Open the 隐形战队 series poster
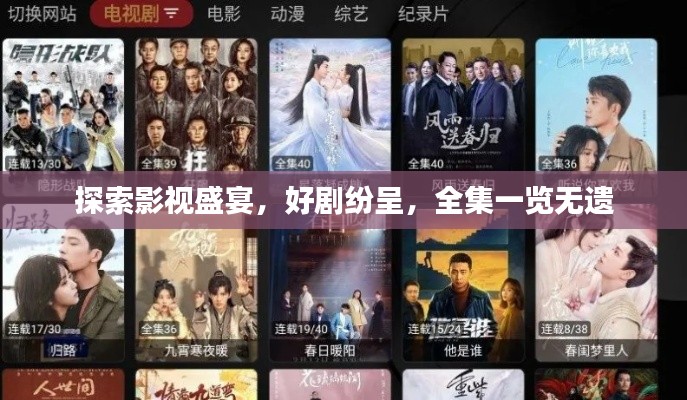This screenshot has height=400, width=687. (63, 105)
